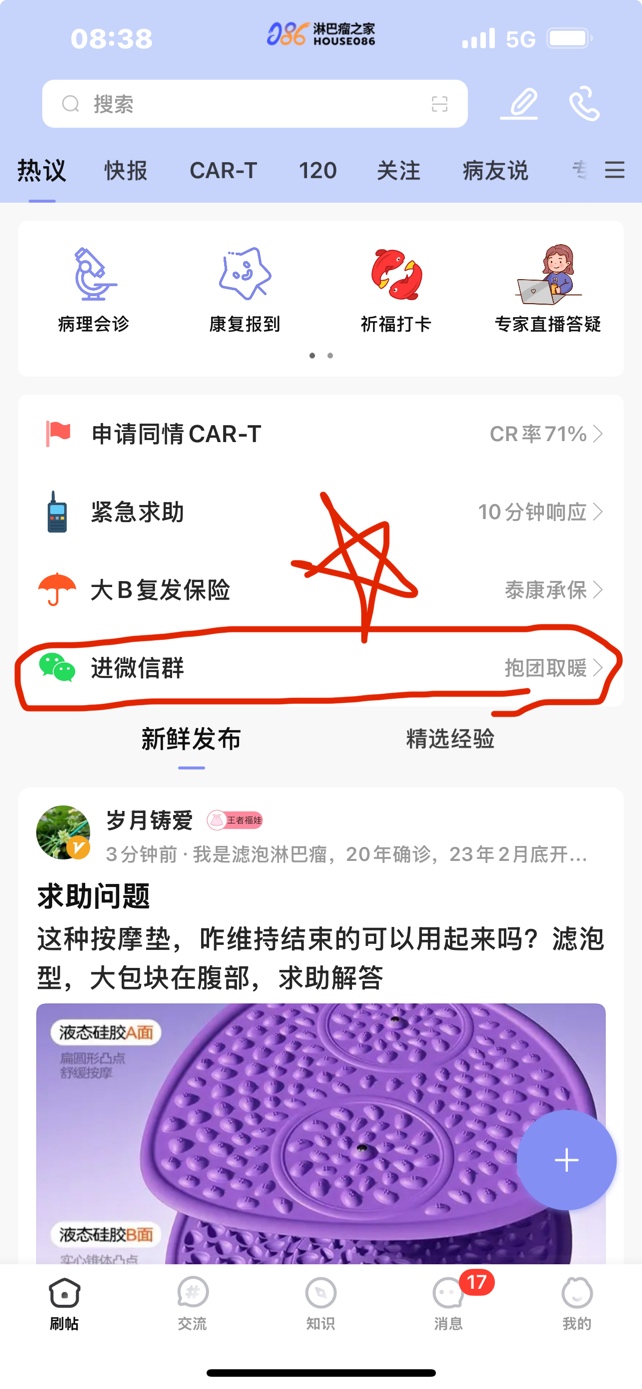Tap the floating plus button
Screen dimensions: 642x1389
(566, 1160)
